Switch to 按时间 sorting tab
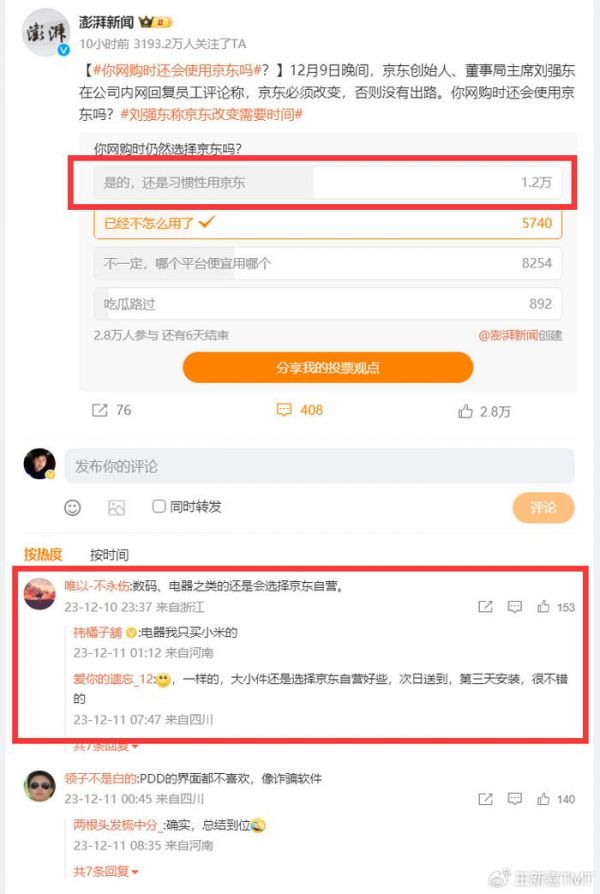 (109, 554)
